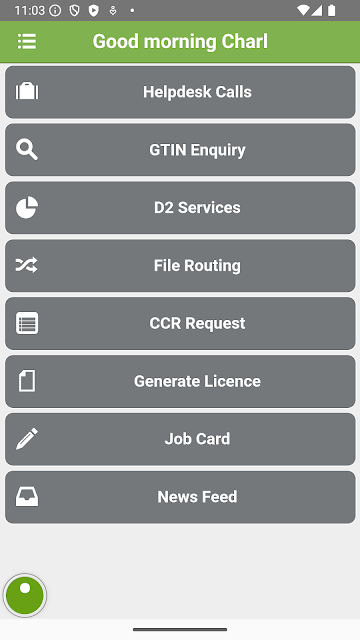Viewport: 360px width, 640px height.
Task: View the News Feed
Action: (180, 497)
